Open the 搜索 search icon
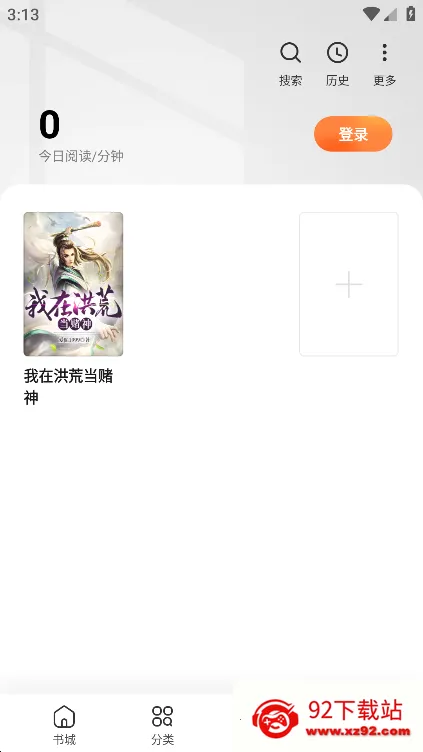Image resolution: width=423 pixels, height=752 pixels. pyautogui.click(x=290, y=64)
